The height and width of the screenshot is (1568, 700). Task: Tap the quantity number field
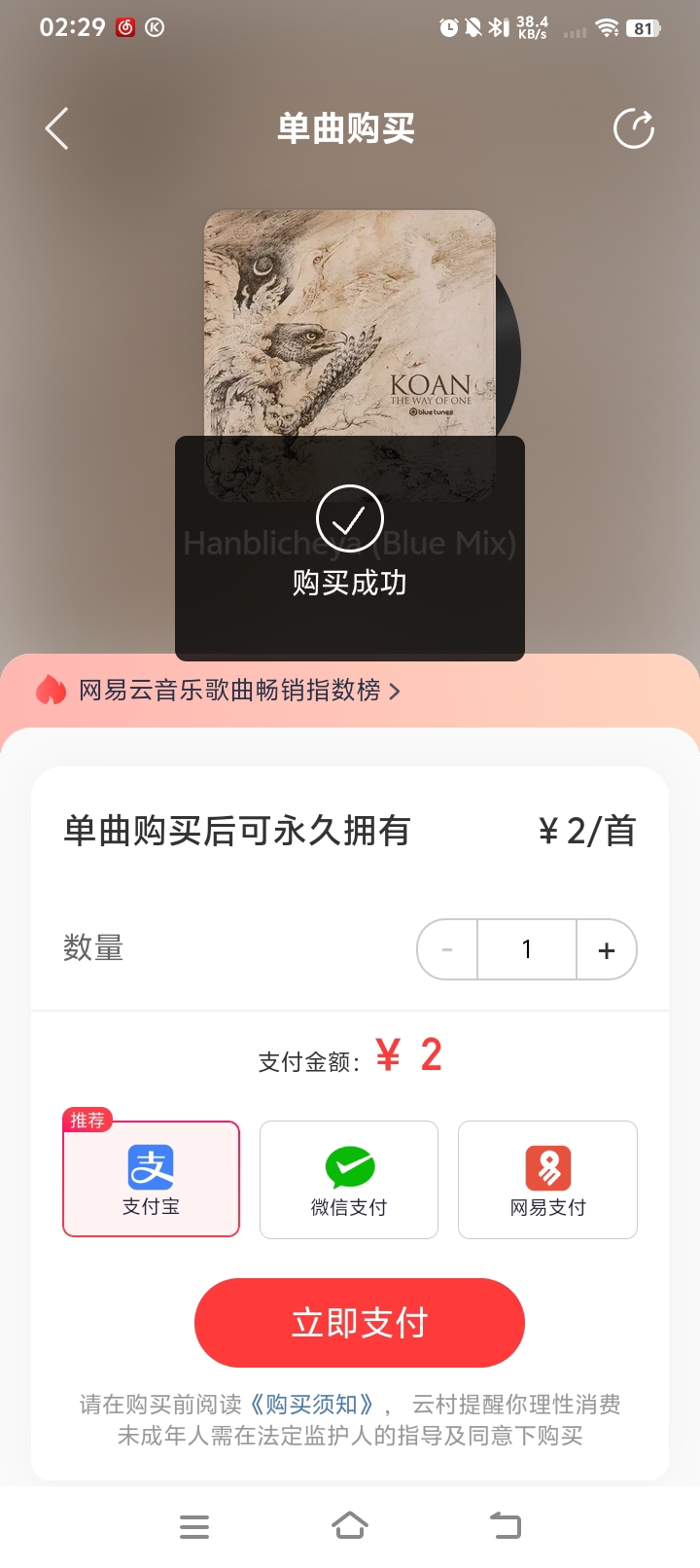(527, 949)
